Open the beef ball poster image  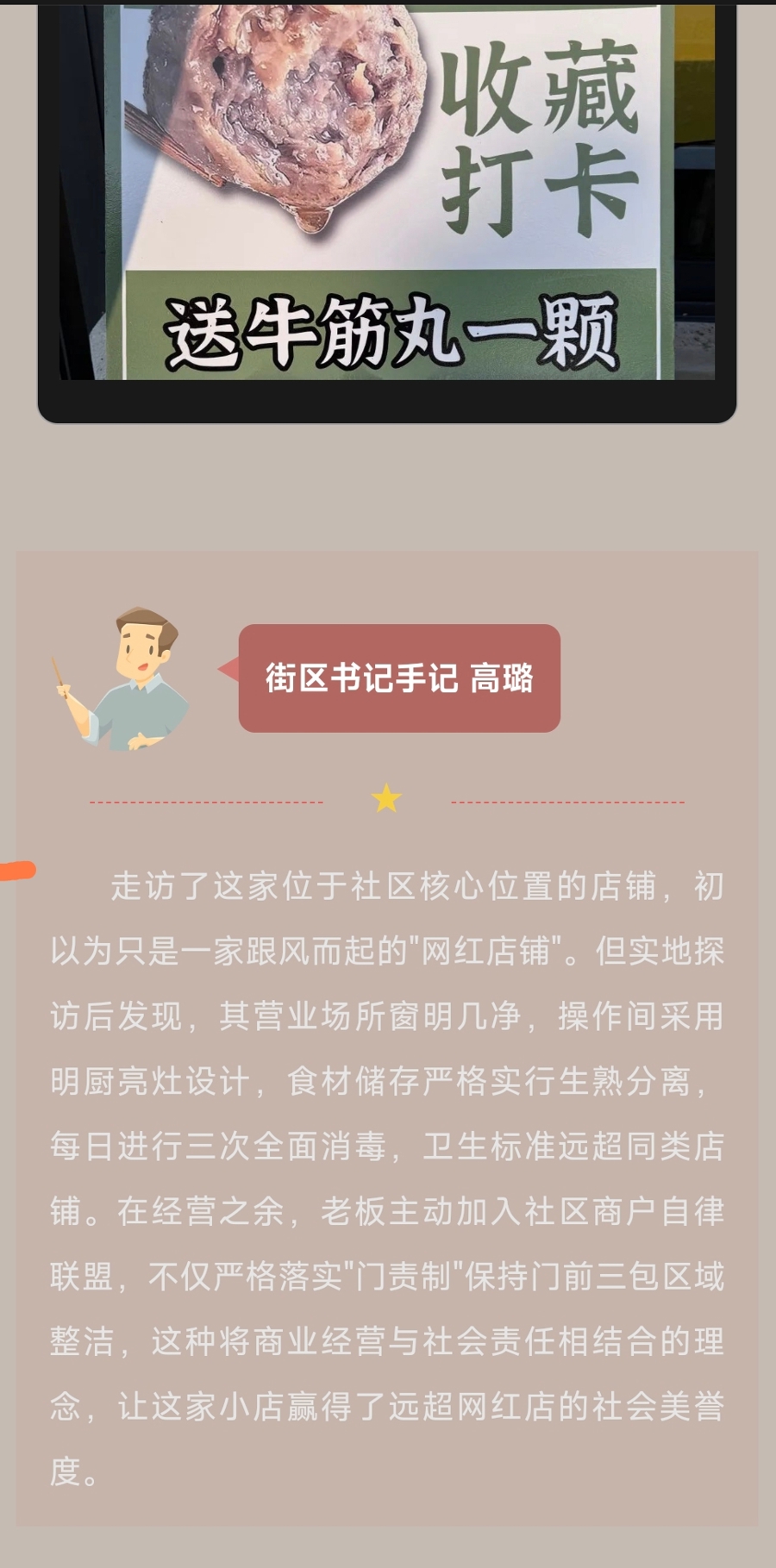pyautogui.click(x=387, y=194)
